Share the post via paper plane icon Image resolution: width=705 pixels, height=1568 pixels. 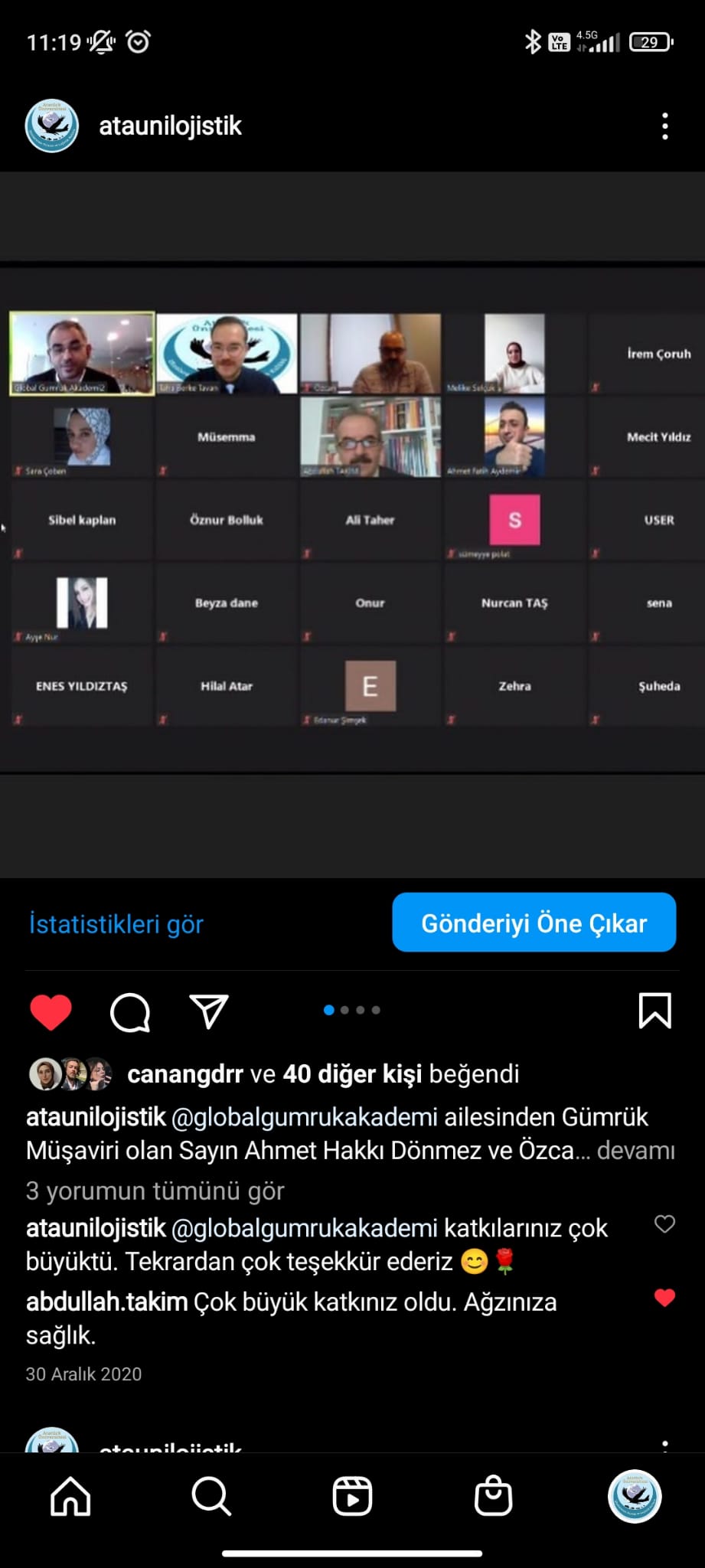point(208,1011)
